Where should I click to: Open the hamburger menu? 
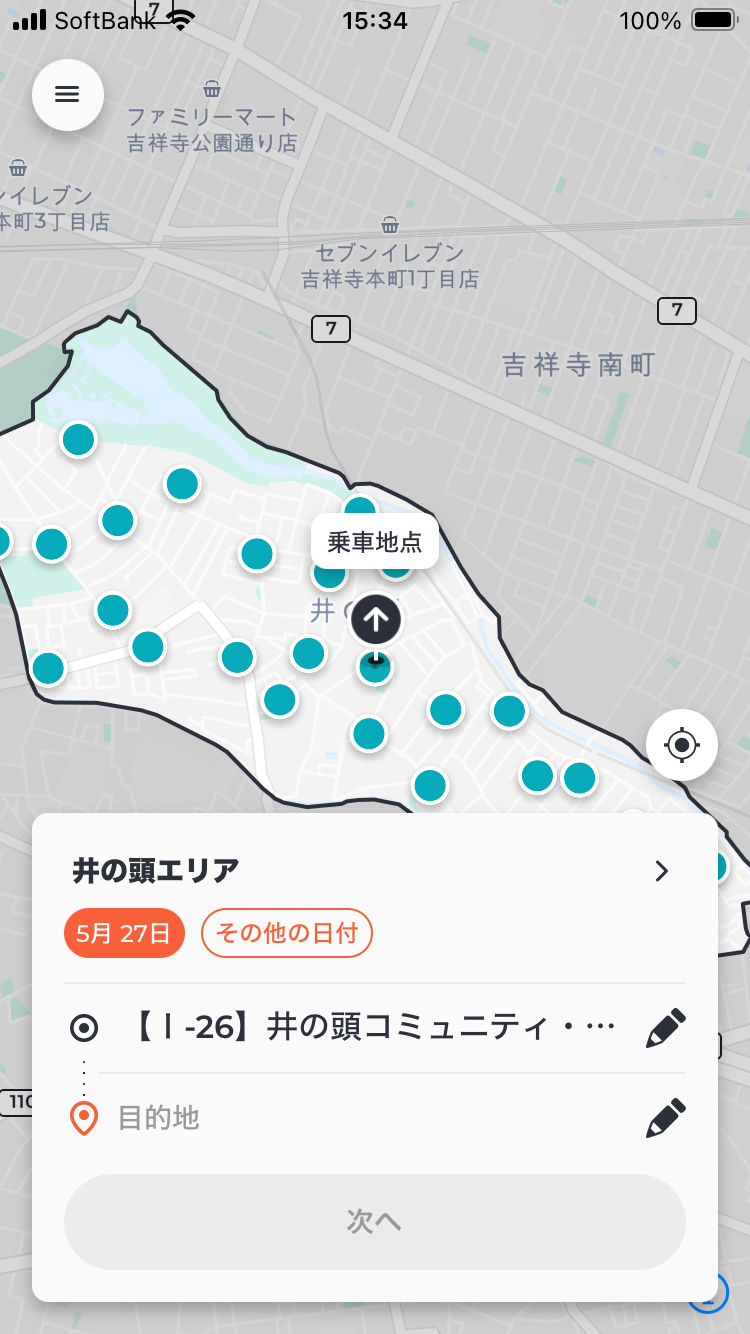67,95
